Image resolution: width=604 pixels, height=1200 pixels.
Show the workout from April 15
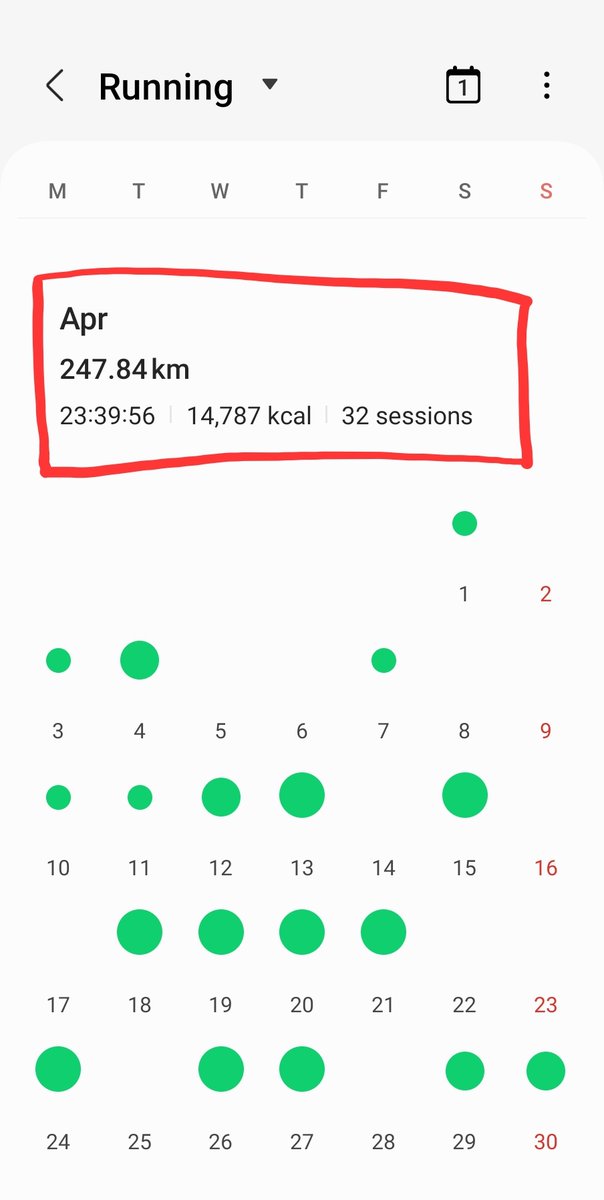(x=465, y=796)
